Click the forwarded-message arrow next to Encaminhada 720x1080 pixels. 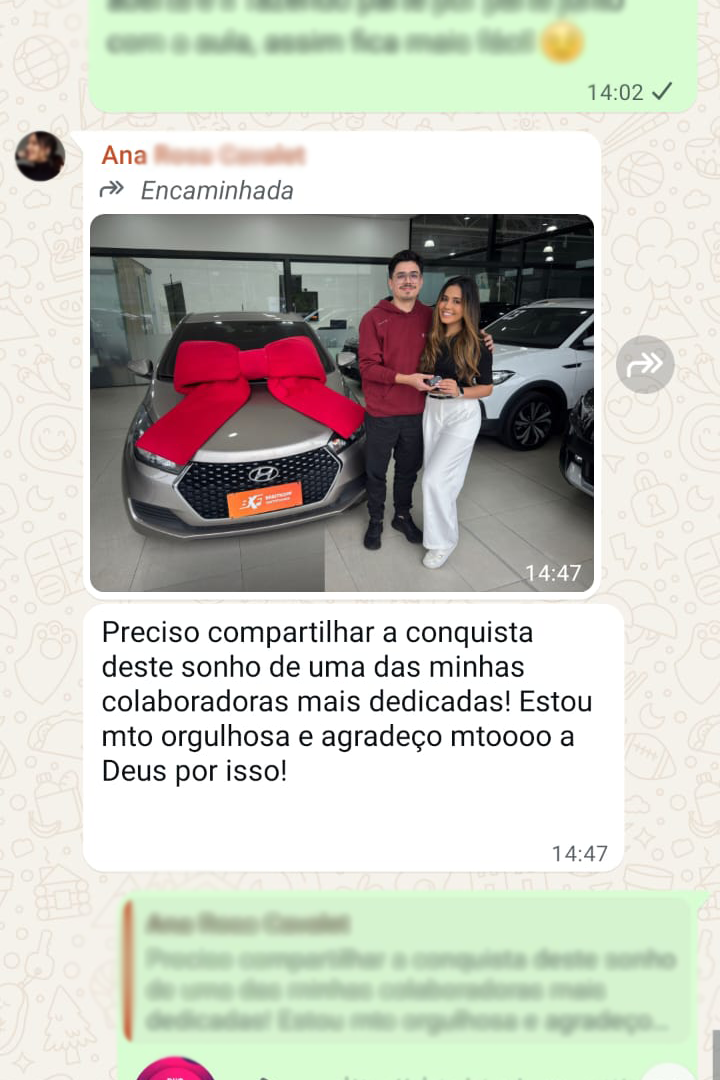coord(112,189)
